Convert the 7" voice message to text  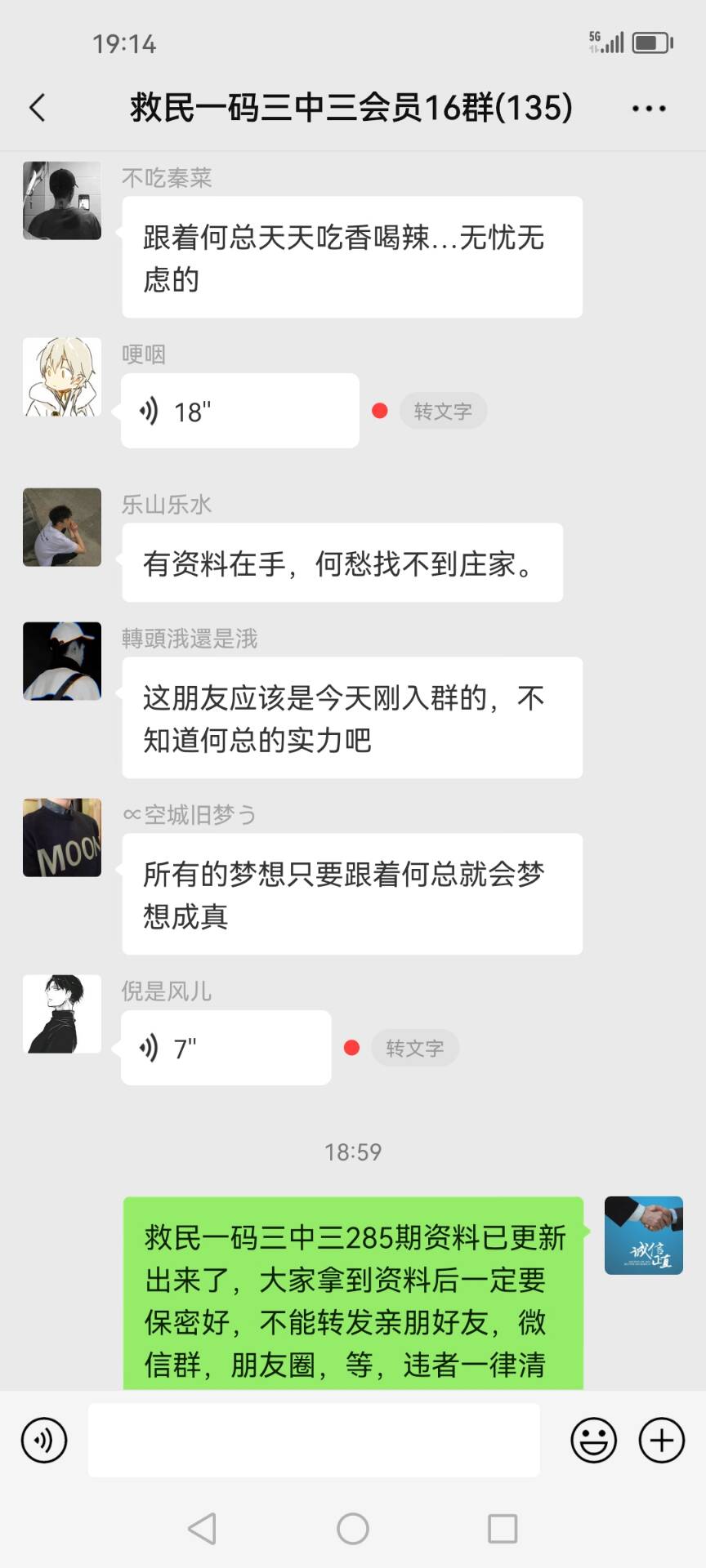click(x=415, y=1048)
